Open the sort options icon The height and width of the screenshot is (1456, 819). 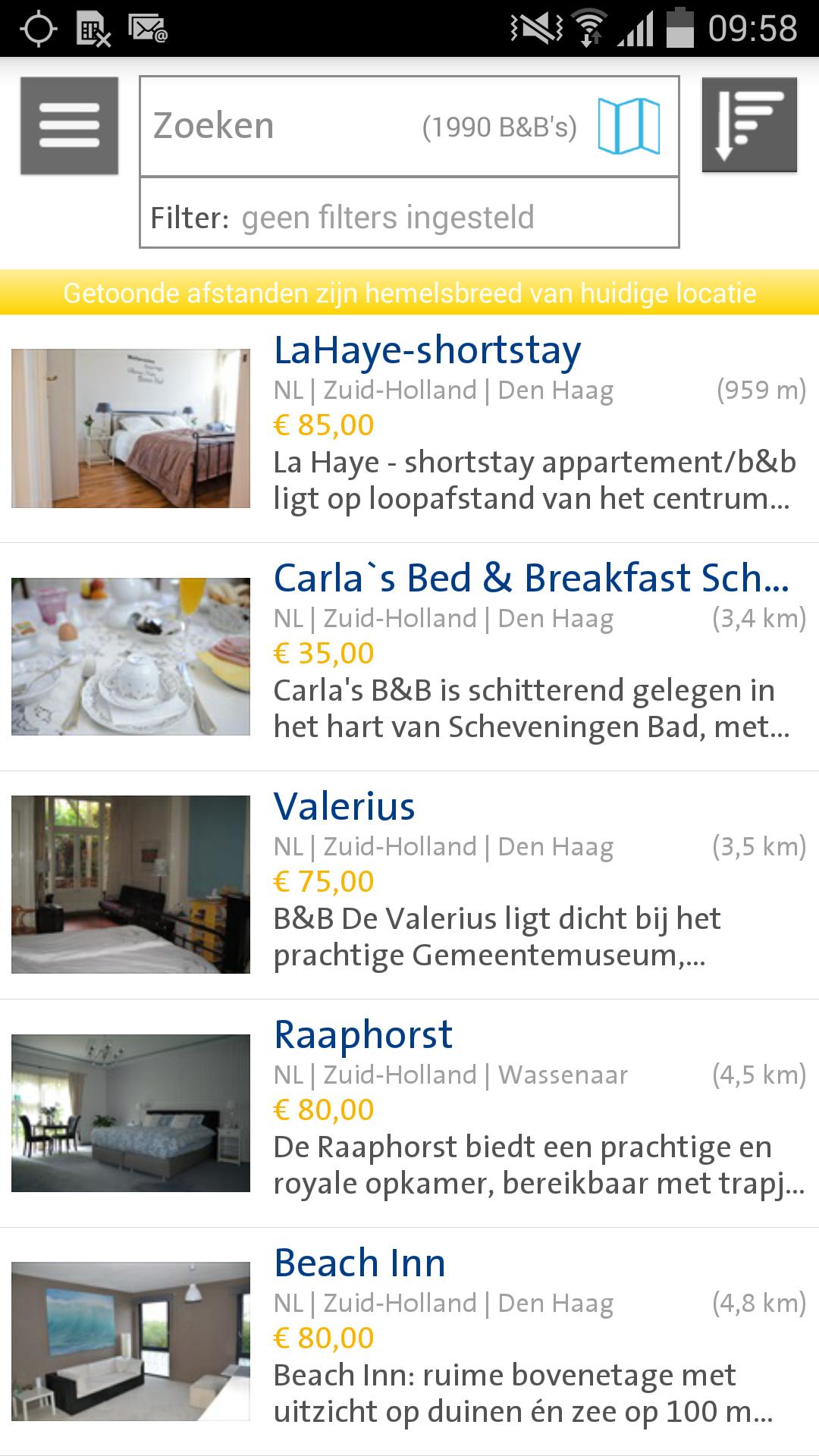748,125
